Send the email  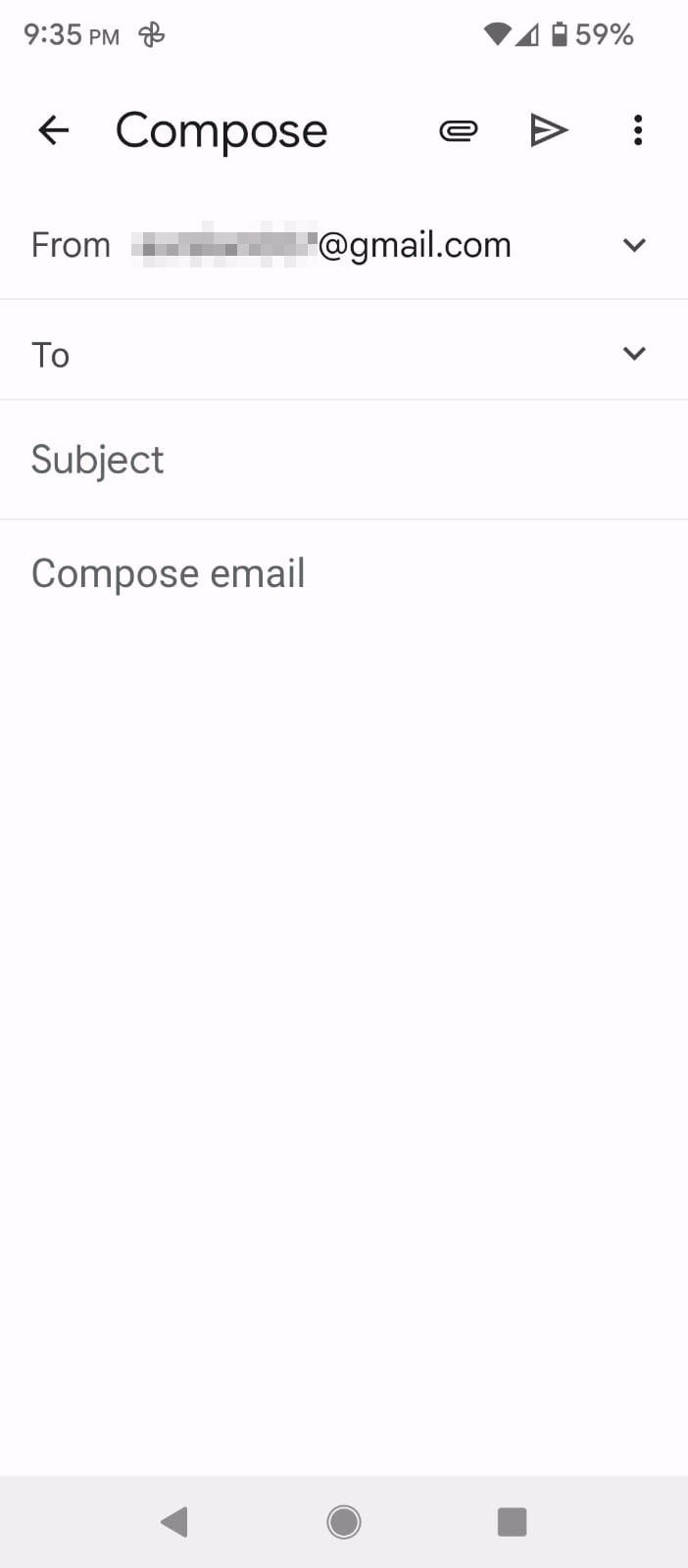pos(549,130)
